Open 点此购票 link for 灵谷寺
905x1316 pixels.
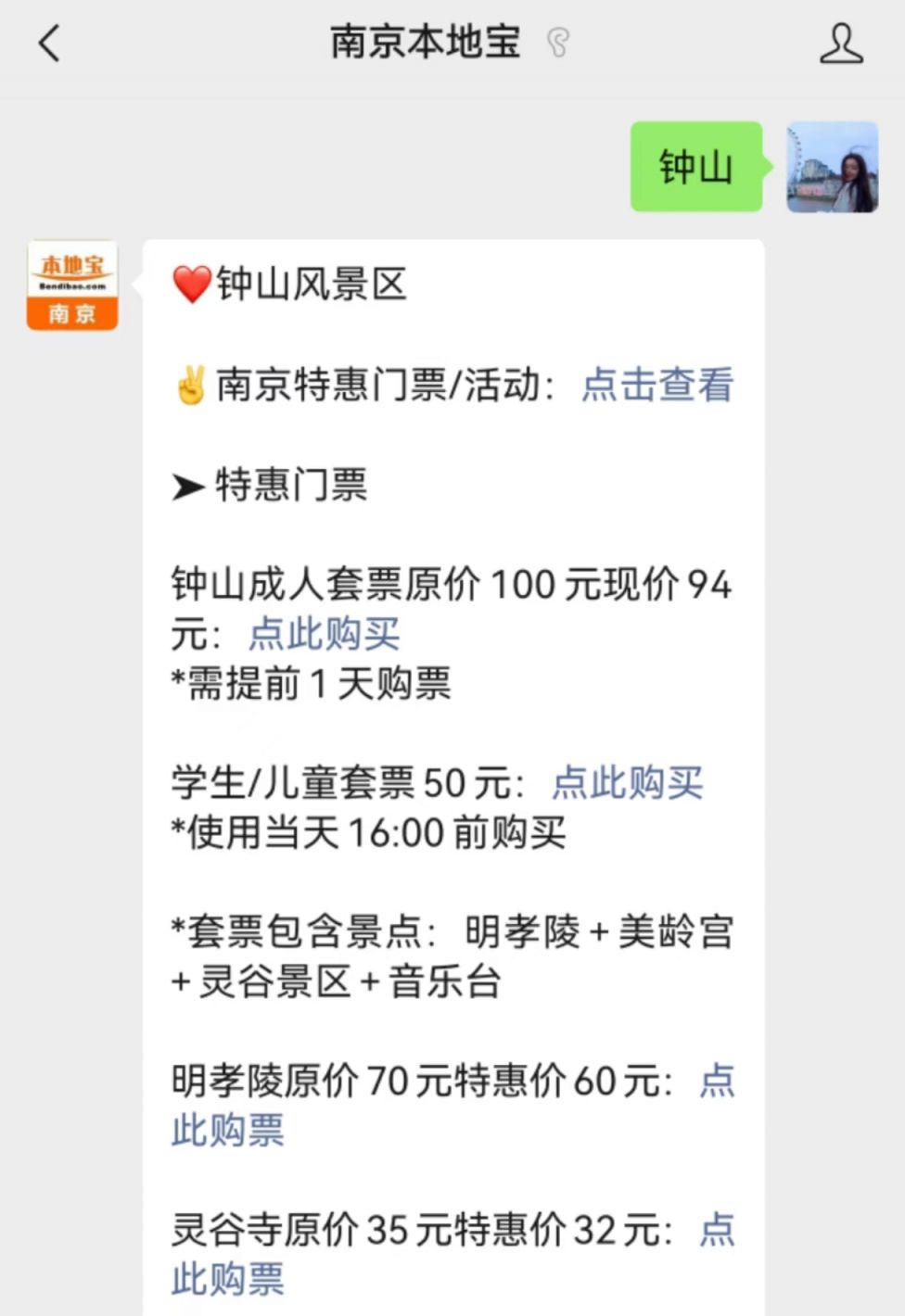[x=228, y=1279]
